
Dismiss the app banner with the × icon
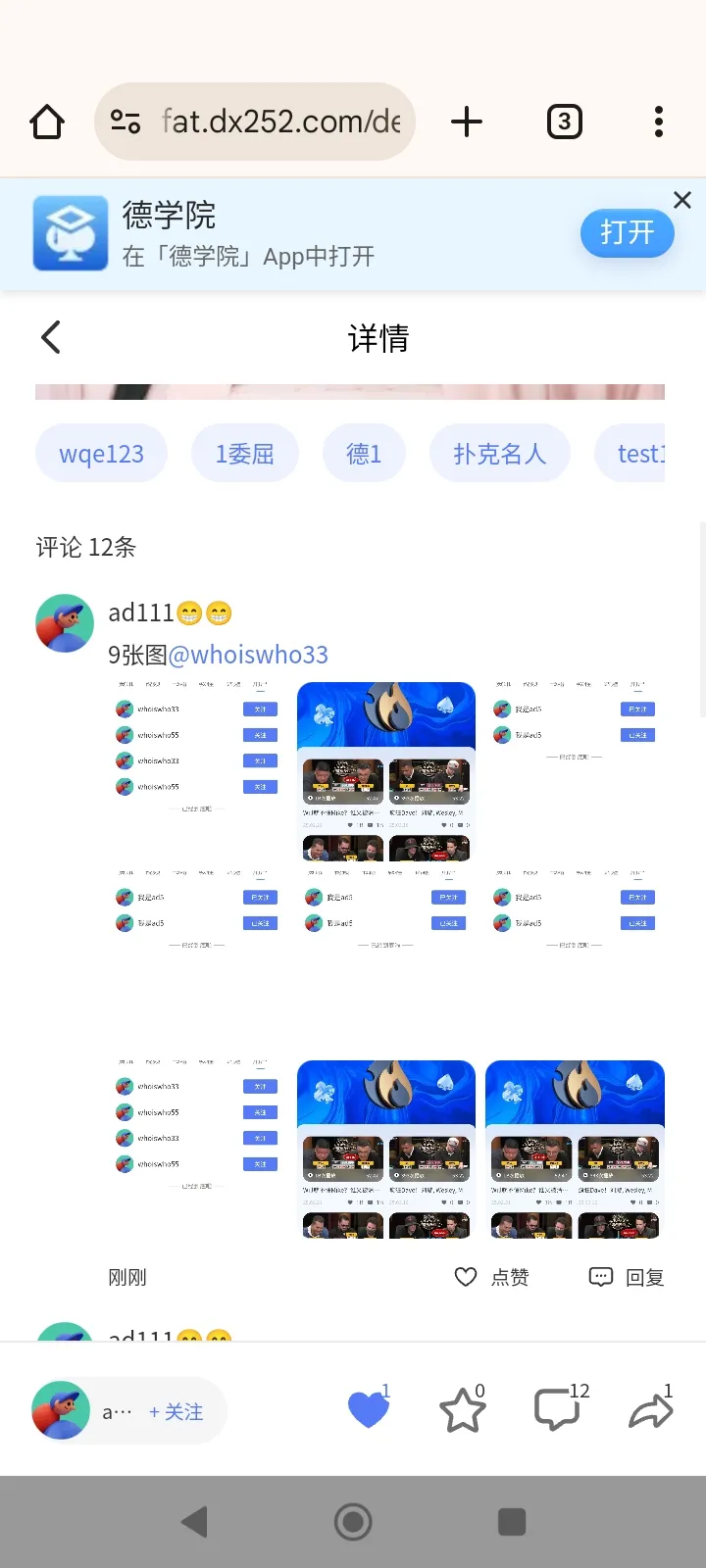tap(682, 199)
